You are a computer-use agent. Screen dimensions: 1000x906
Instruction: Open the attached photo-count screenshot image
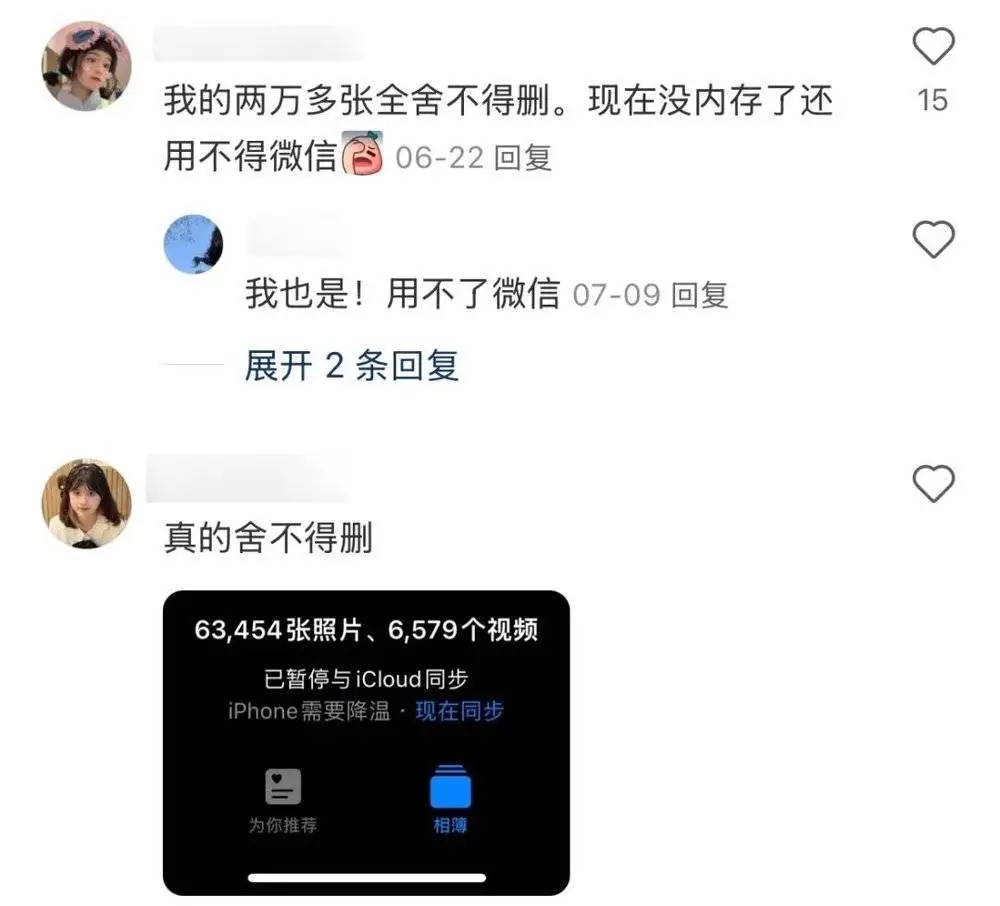coord(366,742)
